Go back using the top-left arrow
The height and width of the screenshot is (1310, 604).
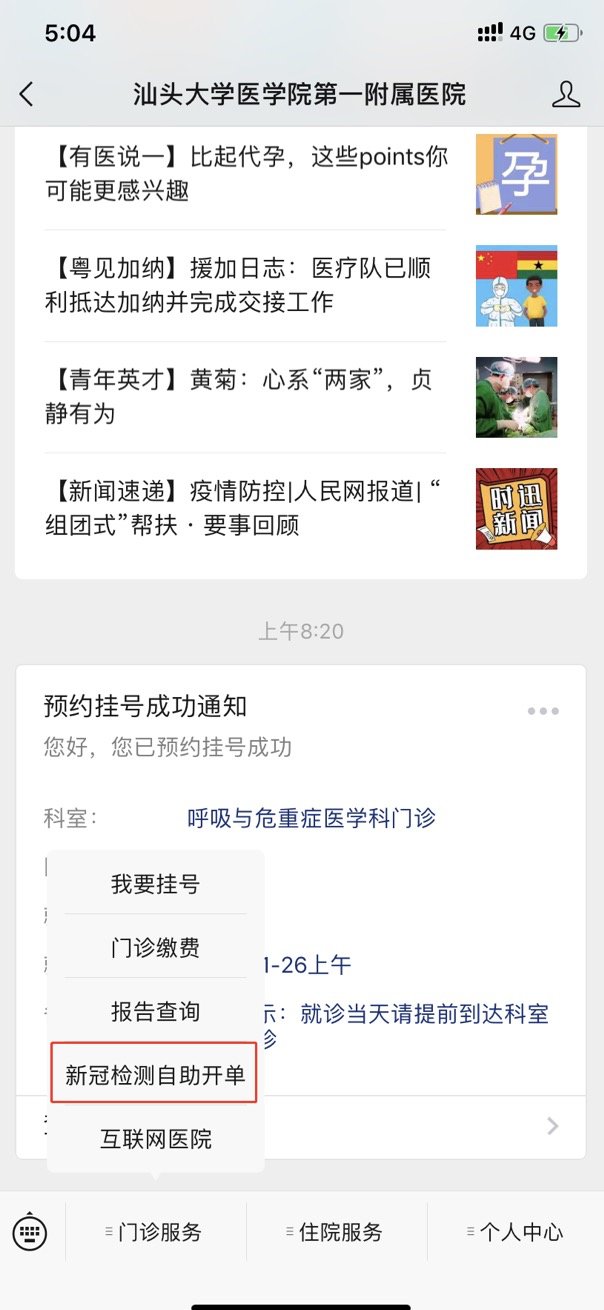[27, 95]
